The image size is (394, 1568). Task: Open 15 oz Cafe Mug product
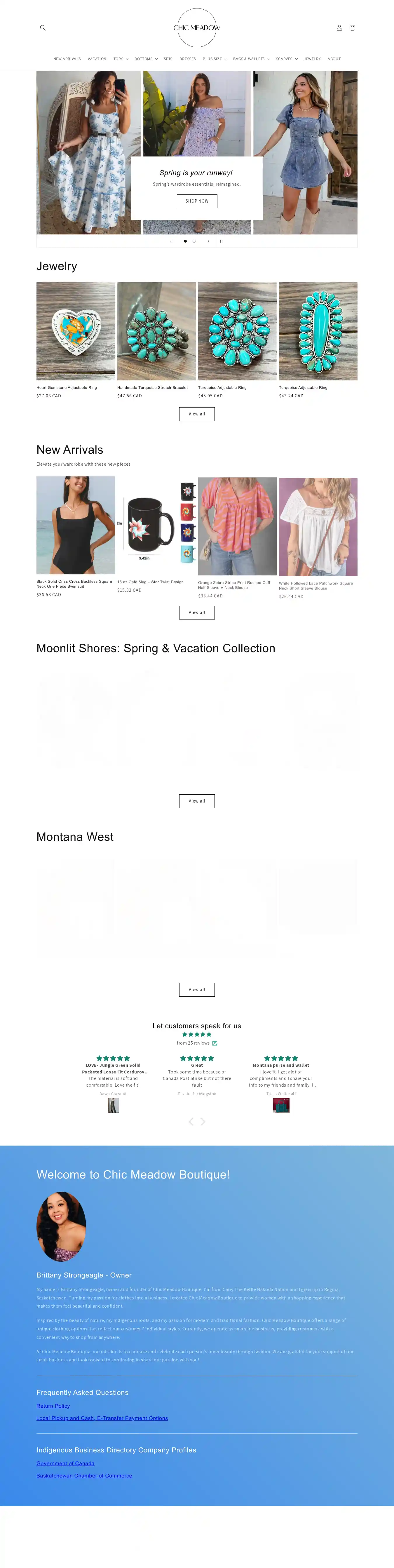(x=150, y=582)
